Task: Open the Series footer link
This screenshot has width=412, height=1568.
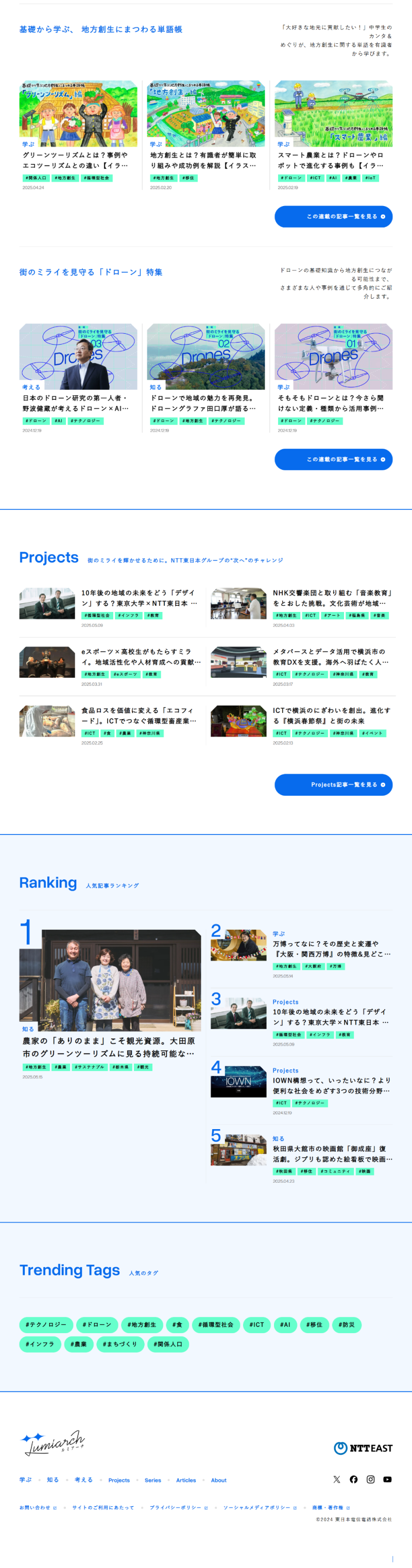Action: click(153, 1480)
